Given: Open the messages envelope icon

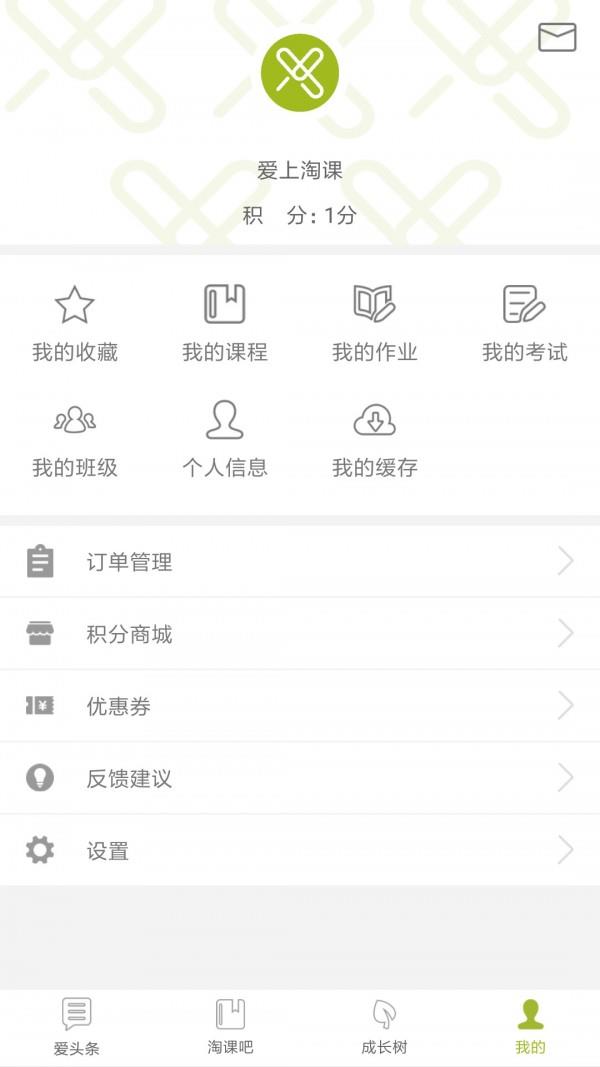Looking at the screenshot, I should click(557, 37).
